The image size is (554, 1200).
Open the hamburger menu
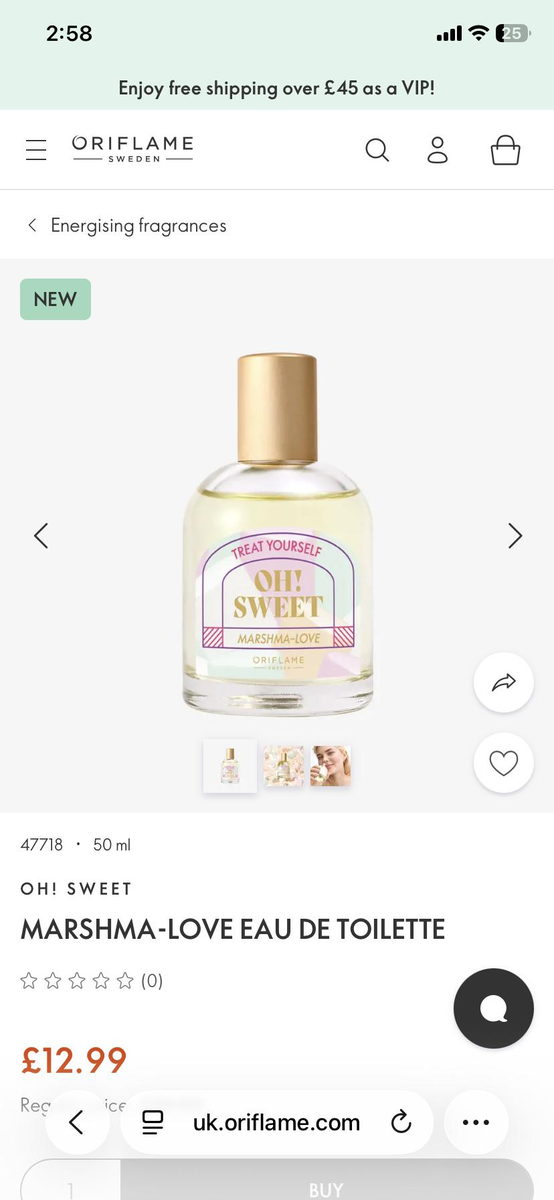pyautogui.click(x=36, y=150)
